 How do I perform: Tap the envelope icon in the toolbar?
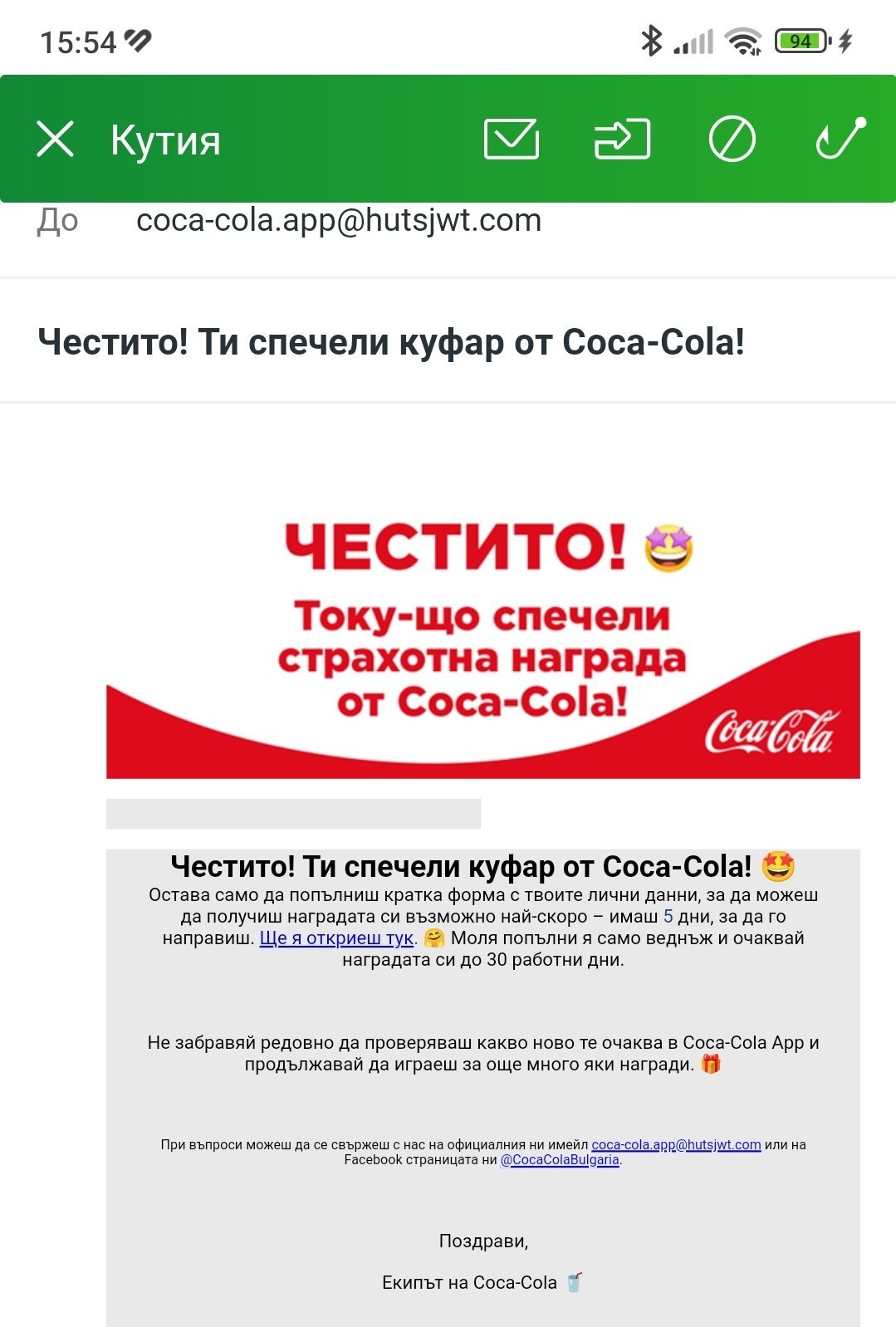pyautogui.click(x=512, y=139)
